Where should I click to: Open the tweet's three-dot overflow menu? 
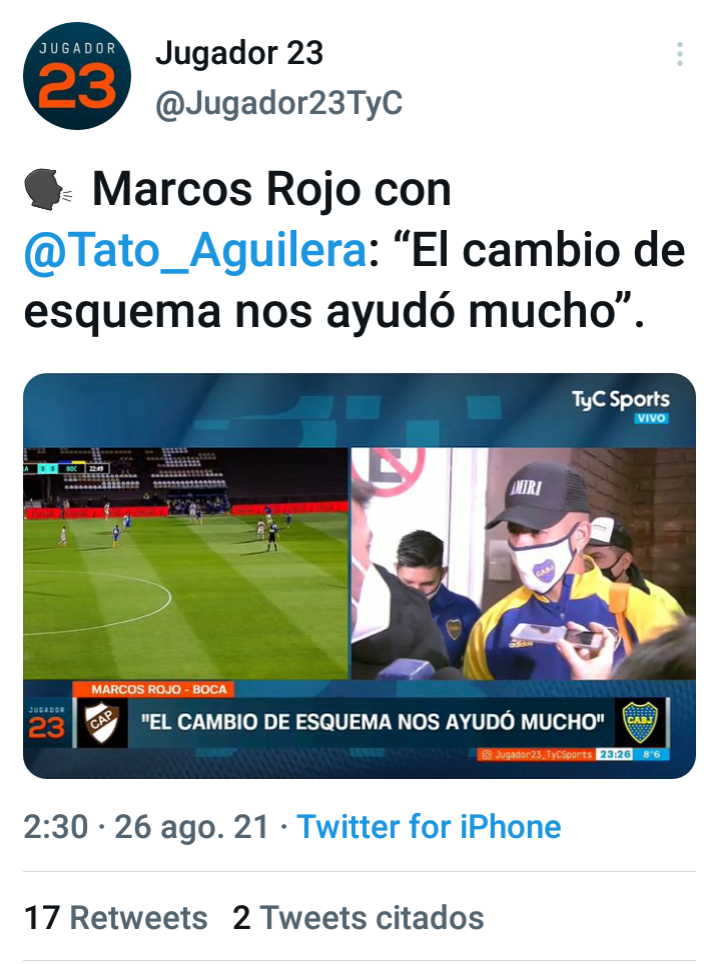coord(680,54)
